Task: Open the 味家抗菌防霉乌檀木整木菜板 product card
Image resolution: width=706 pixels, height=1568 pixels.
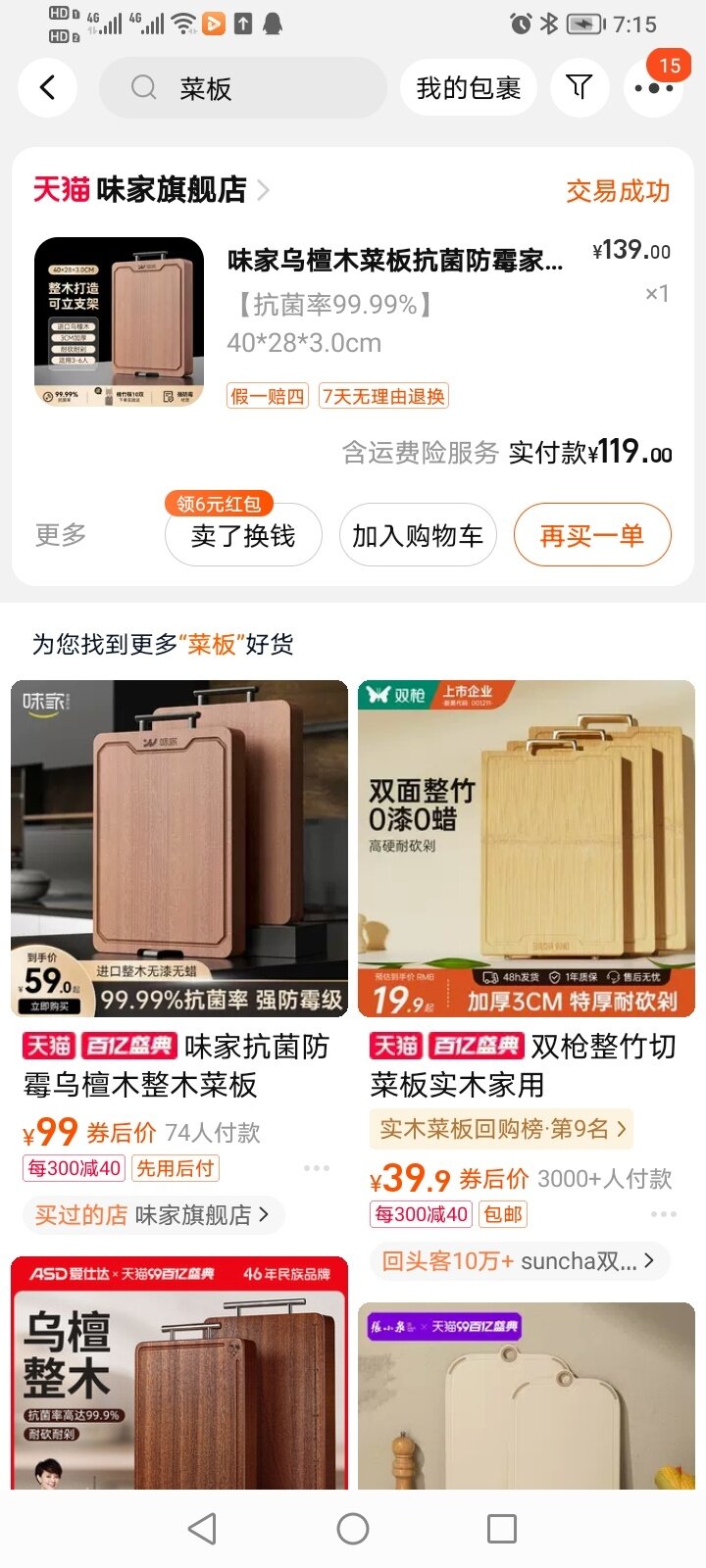Action: click(179, 849)
